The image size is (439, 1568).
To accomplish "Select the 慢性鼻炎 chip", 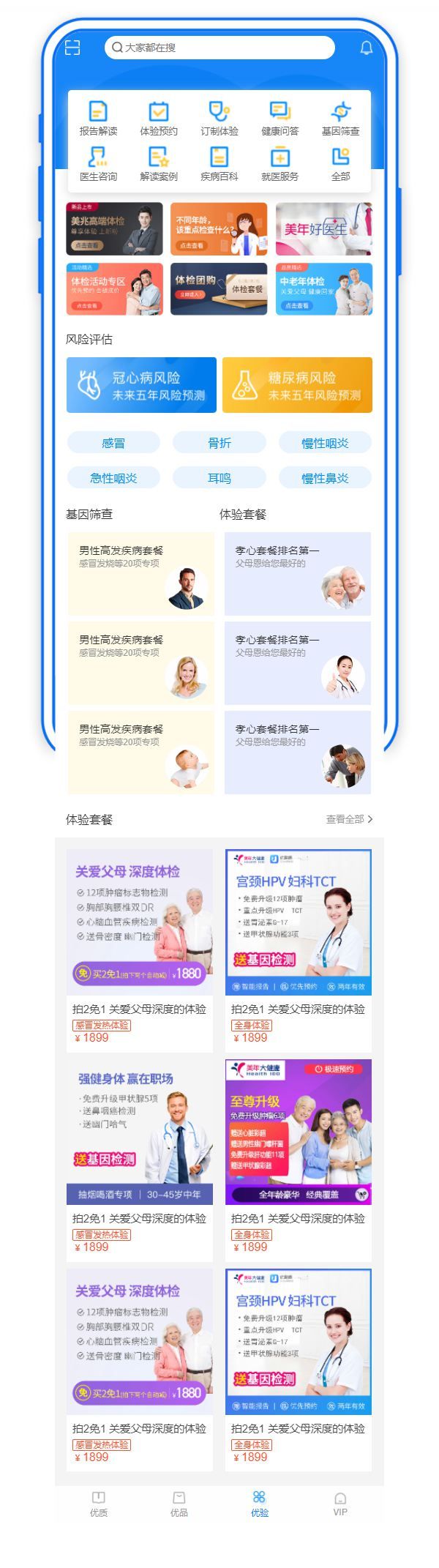I will pyautogui.click(x=325, y=478).
